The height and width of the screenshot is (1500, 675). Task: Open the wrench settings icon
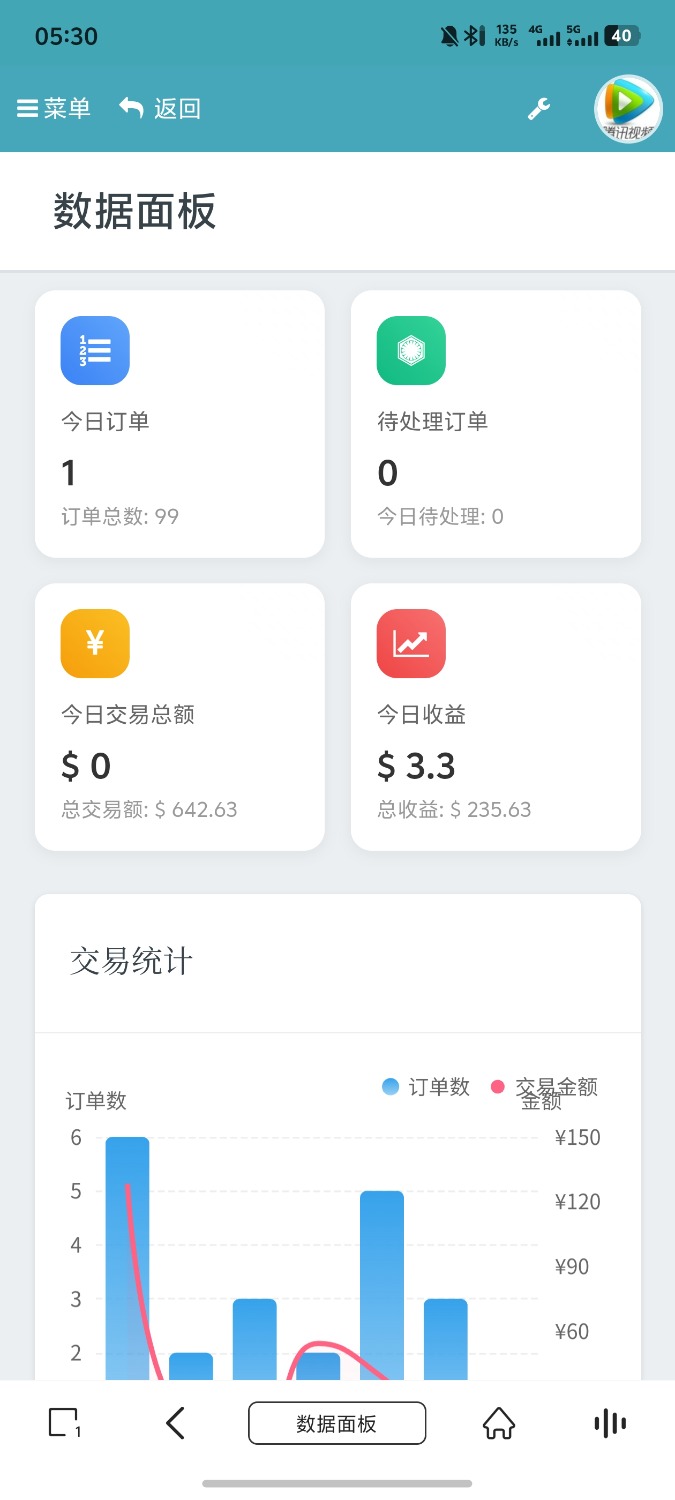click(x=539, y=109)
